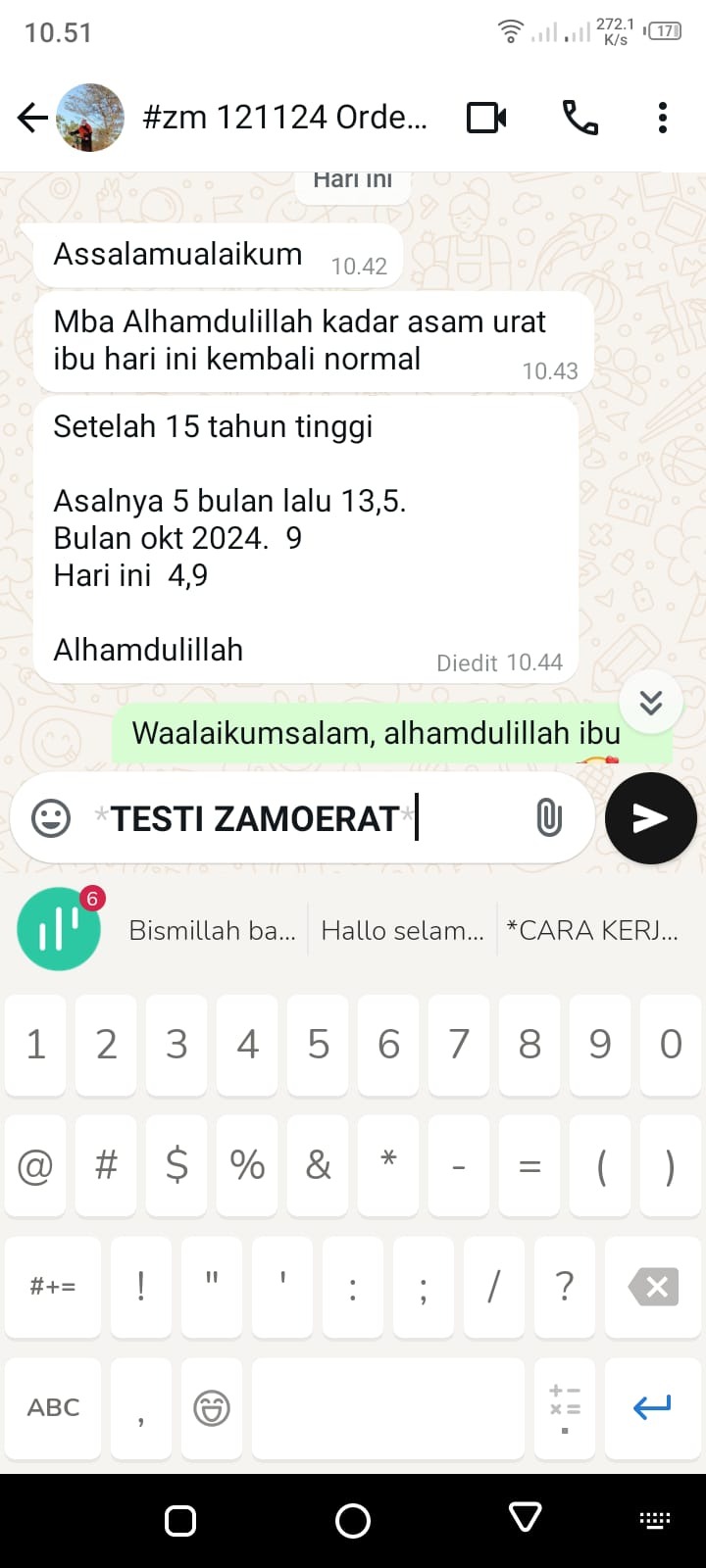Open the emoji picker in message box
Image resolution: width=706 pixels, height=1568 pixels.
(51, 818)
